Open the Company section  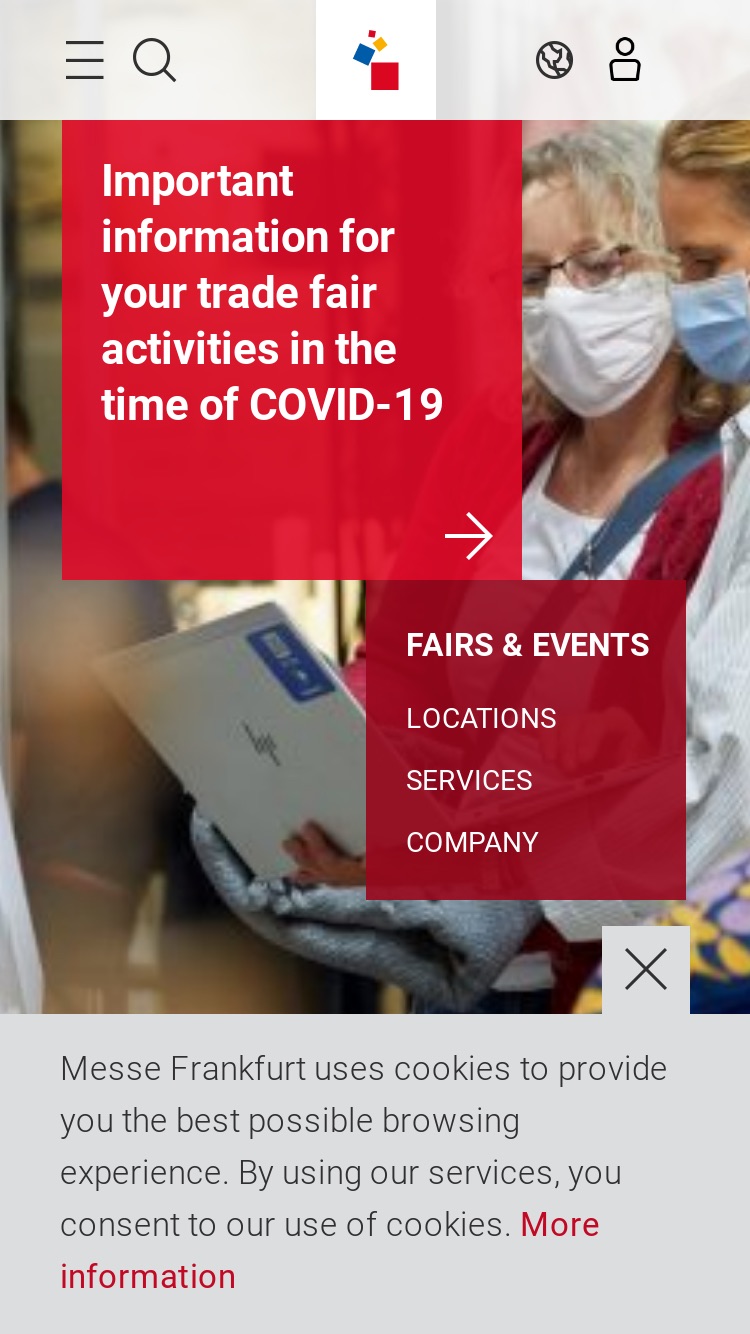click(x=472, y=842)
